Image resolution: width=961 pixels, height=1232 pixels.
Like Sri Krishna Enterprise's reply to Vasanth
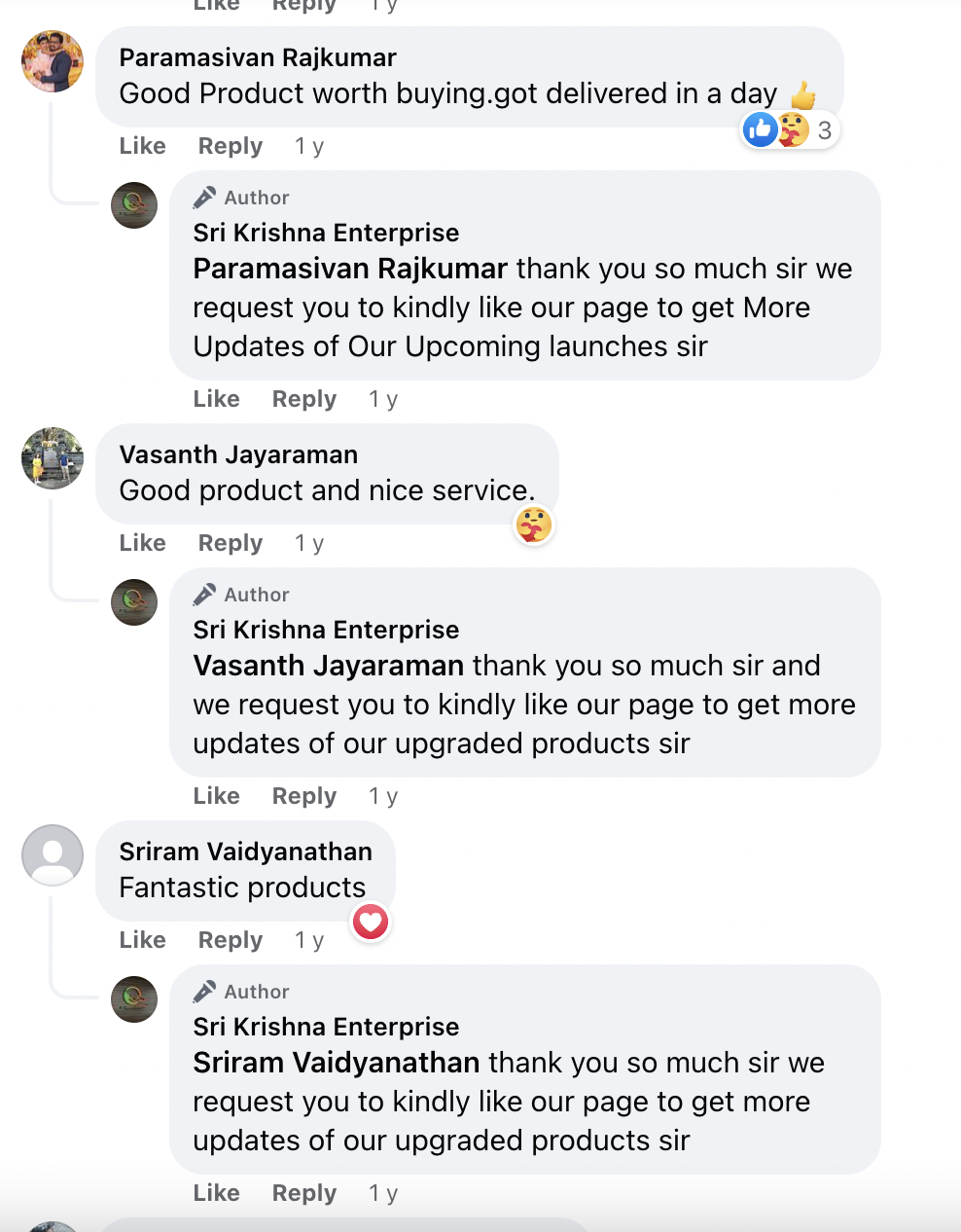point(216,796)
